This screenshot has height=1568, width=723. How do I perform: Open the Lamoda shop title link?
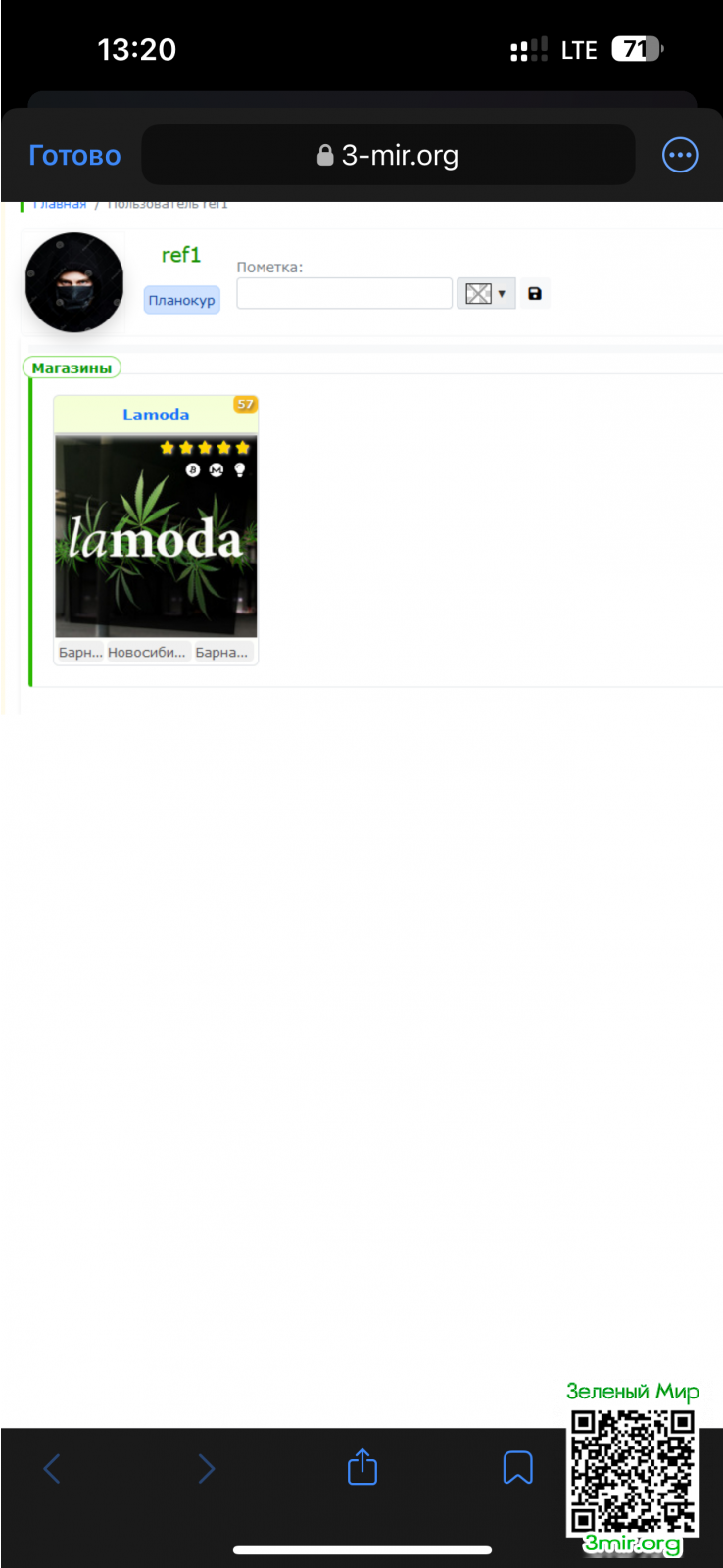point(156,415)
